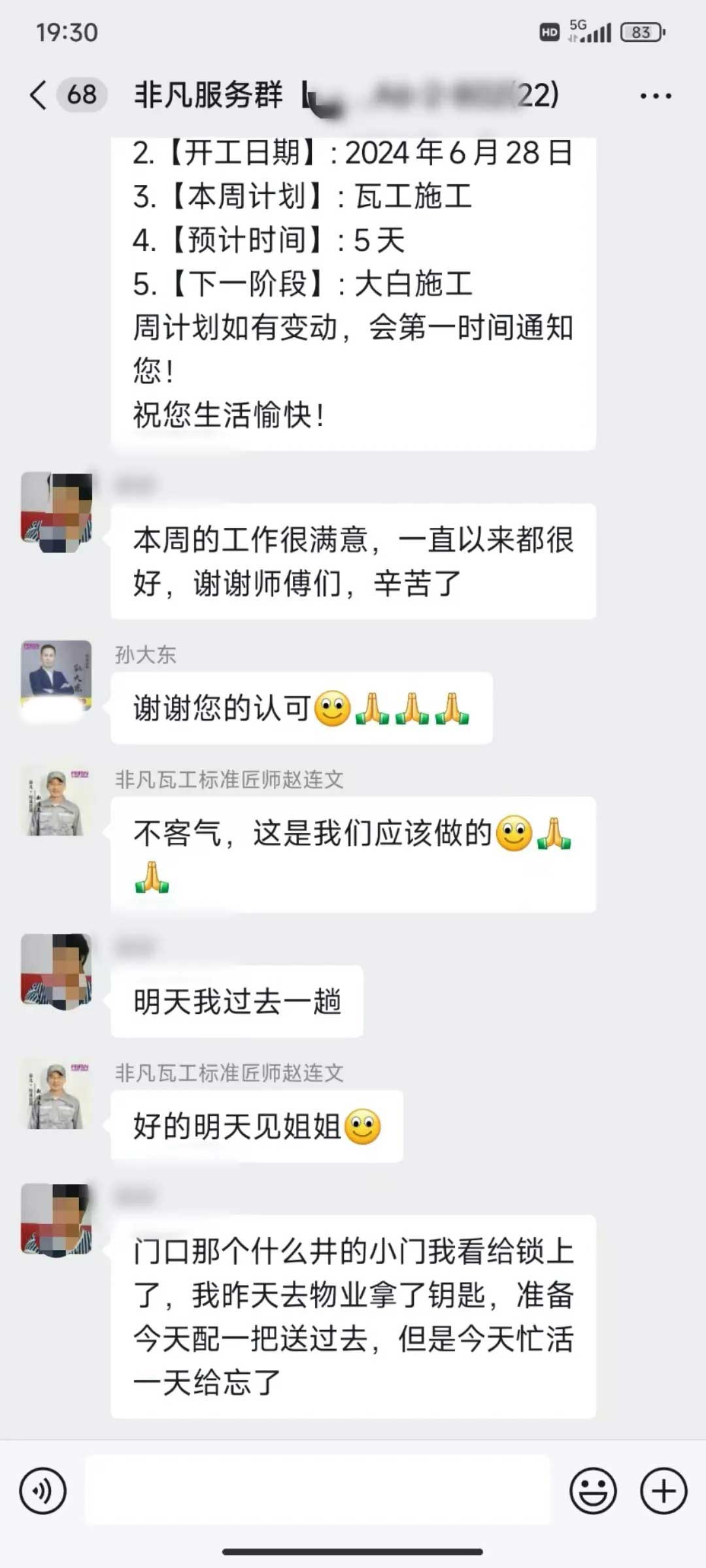The width and height of the screenshot is (706, 1568).
Task: Open the emoji sticker panel
Action: [593, 1491]
